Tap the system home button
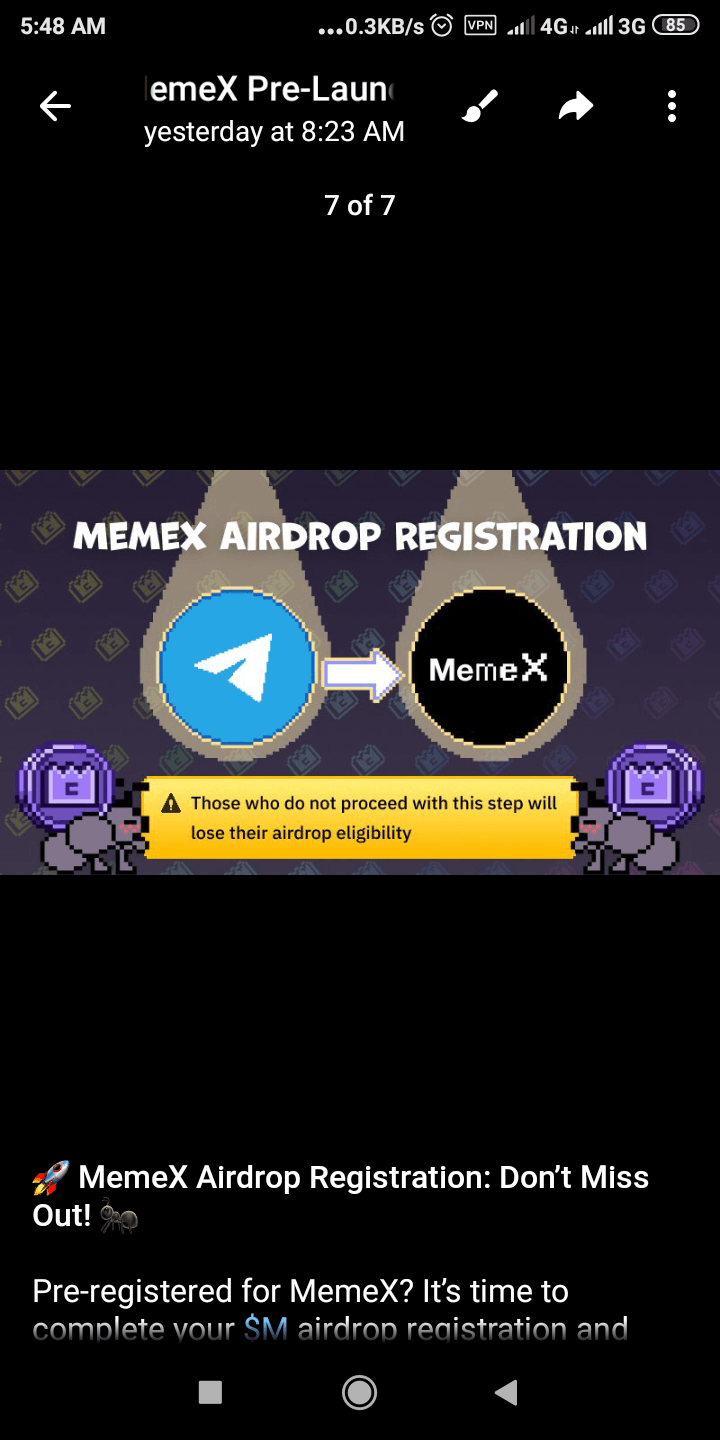Image resolution: width=720 pixels, height=1440 pixels. pyautogui.click(x=359, y=1392)
